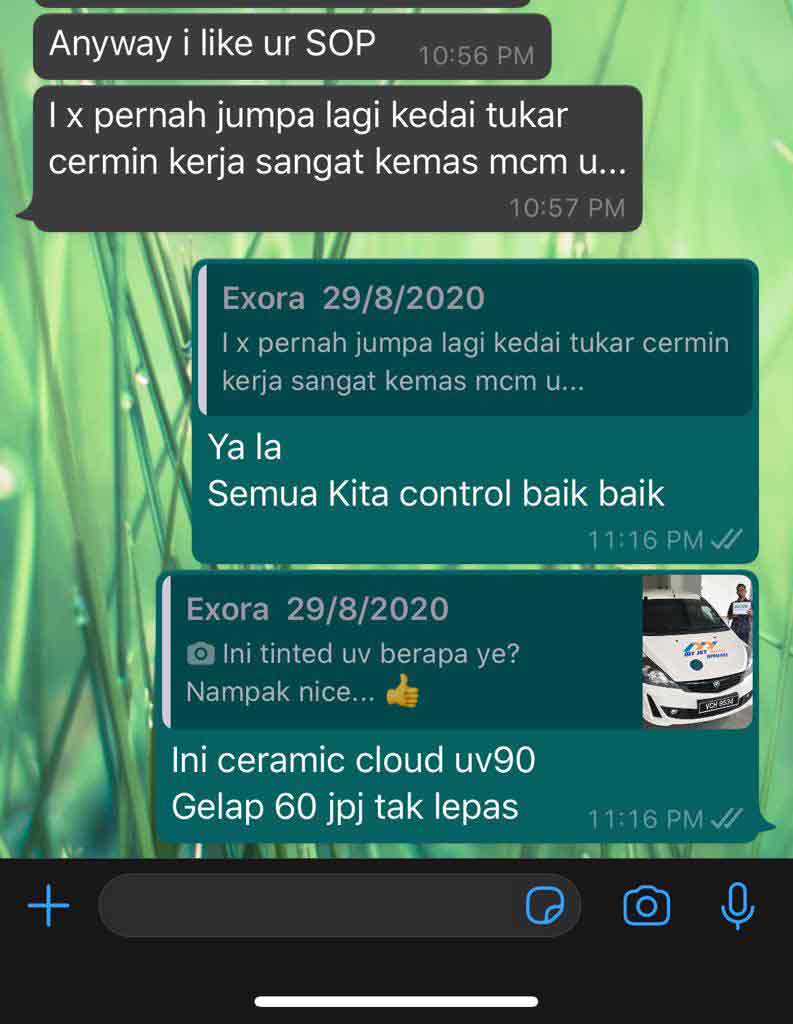Open the camera to take photo
793x1024 pixels.
[x=646, y=906]
